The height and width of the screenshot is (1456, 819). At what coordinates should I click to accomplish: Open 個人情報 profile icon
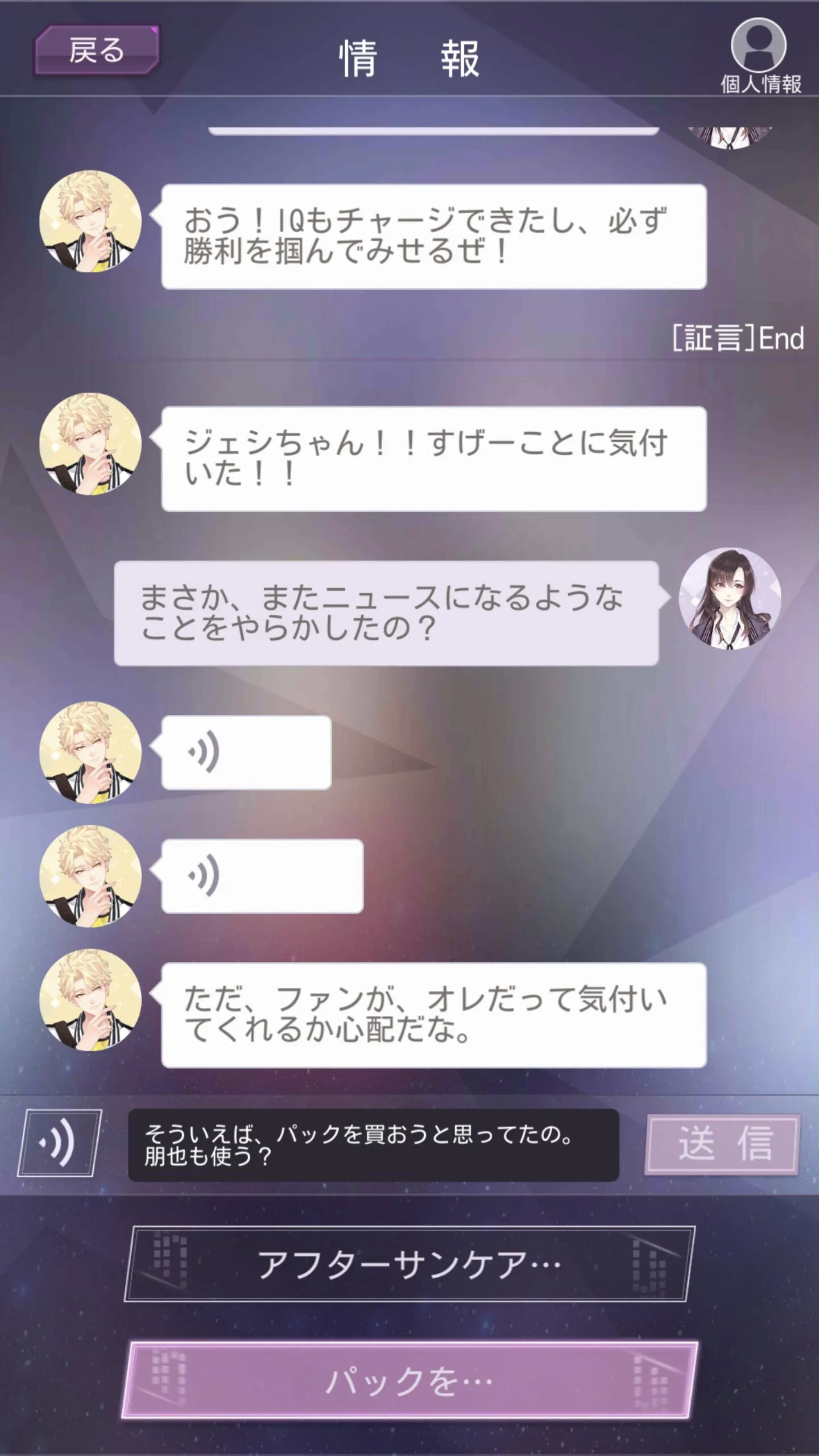click(759, 56)
